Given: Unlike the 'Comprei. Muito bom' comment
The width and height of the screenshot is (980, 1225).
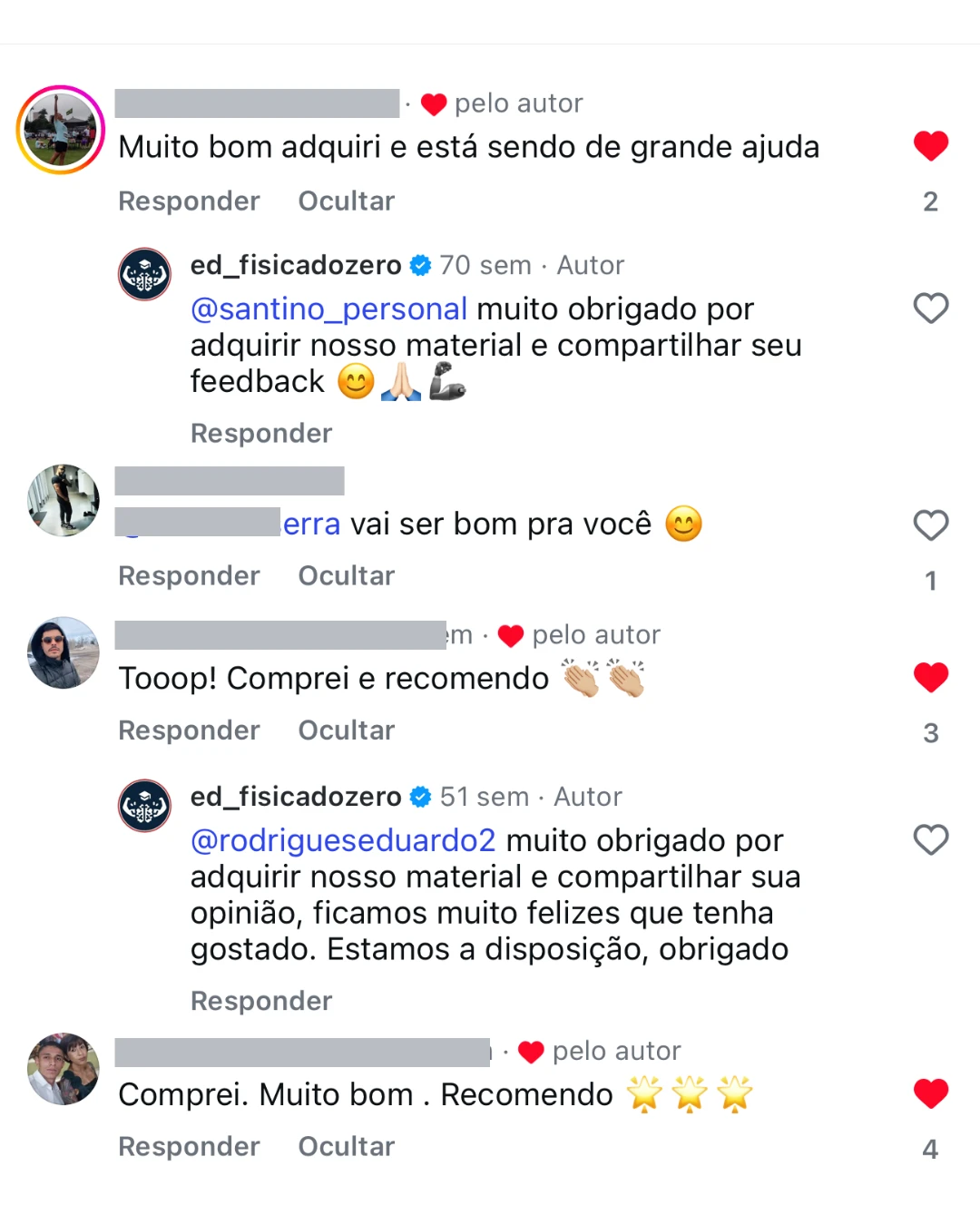Looking at the screenshot, I should (x=930, y=1093).
